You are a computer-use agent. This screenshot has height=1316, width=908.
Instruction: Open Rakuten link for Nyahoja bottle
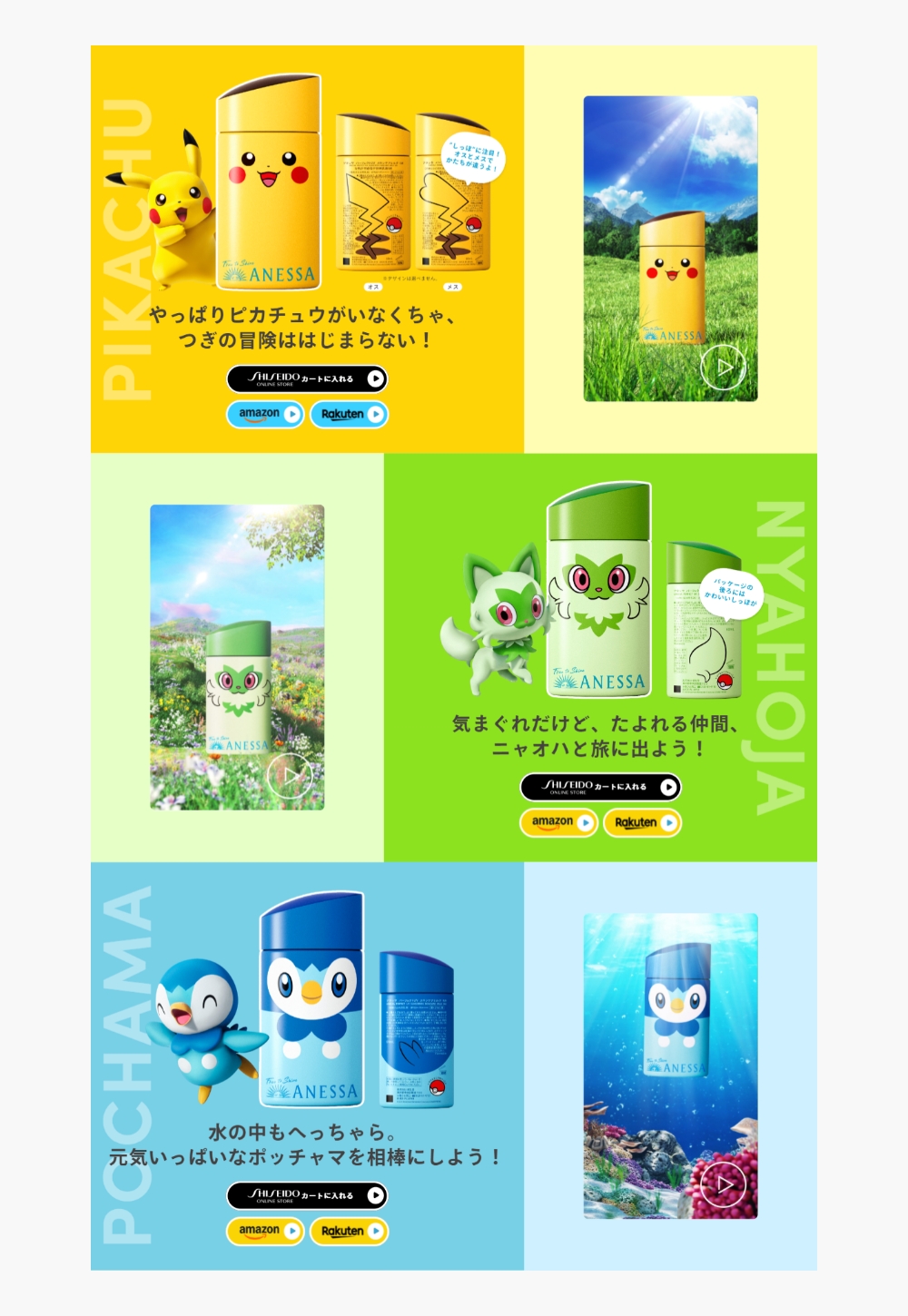(x=642, y=822)
